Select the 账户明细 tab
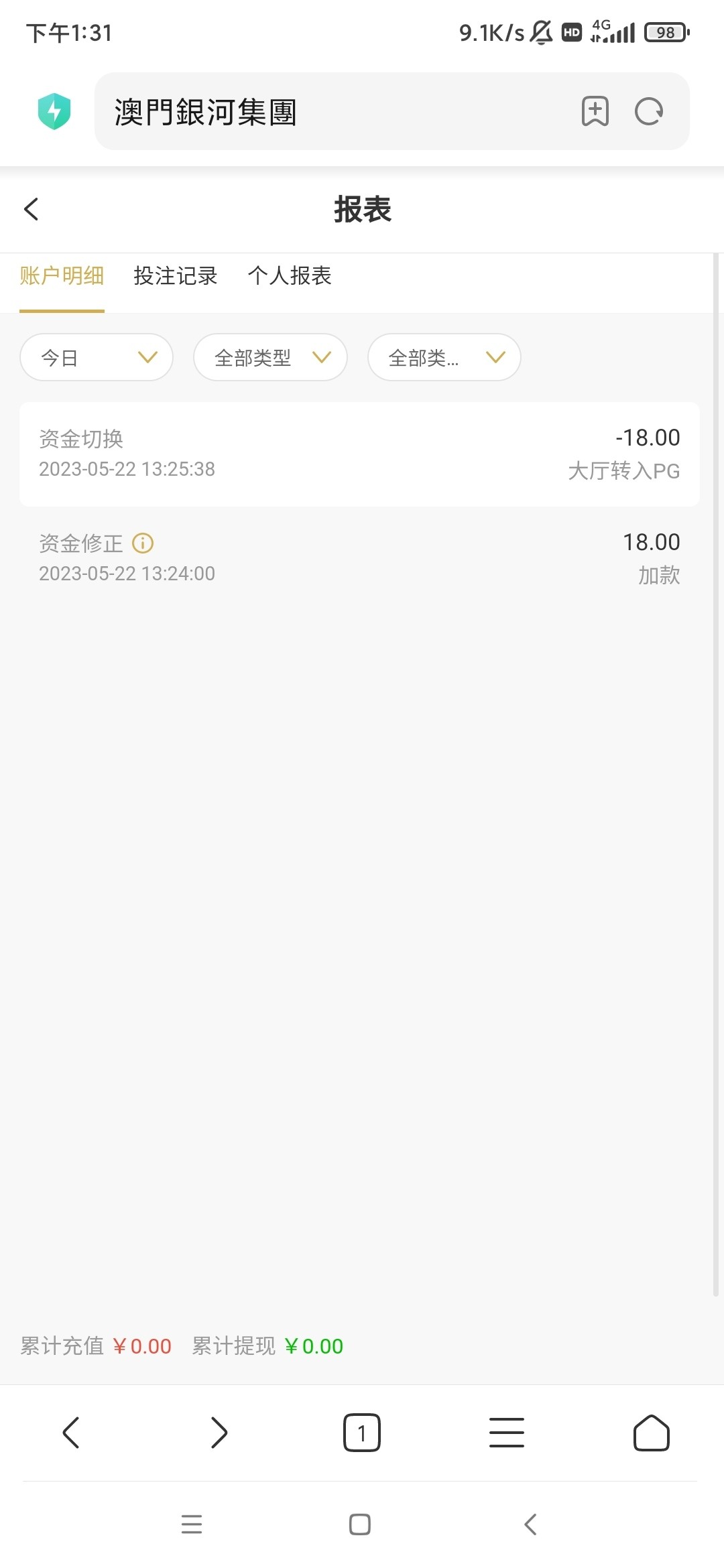The width and height of the screenshot is (724, 1568). pyautogui.click(x=62, y=276)
